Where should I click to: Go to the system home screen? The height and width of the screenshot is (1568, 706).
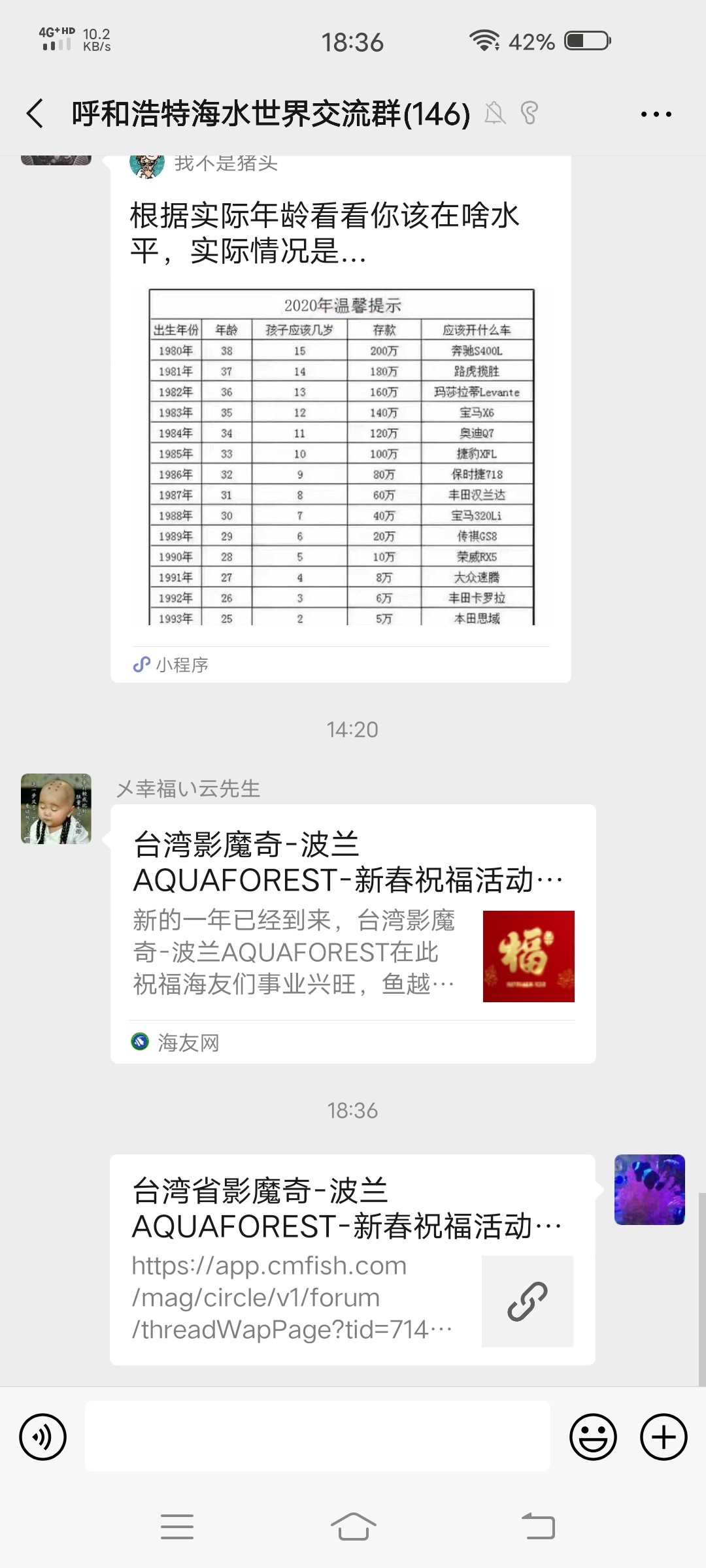353,1527
